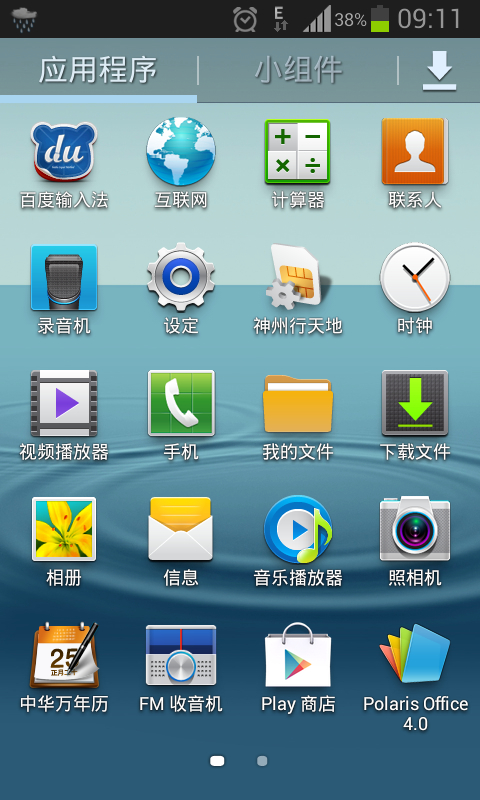Switch to the 小组件 tab
This screenshot has width=480, height=800.
(298, 70)
